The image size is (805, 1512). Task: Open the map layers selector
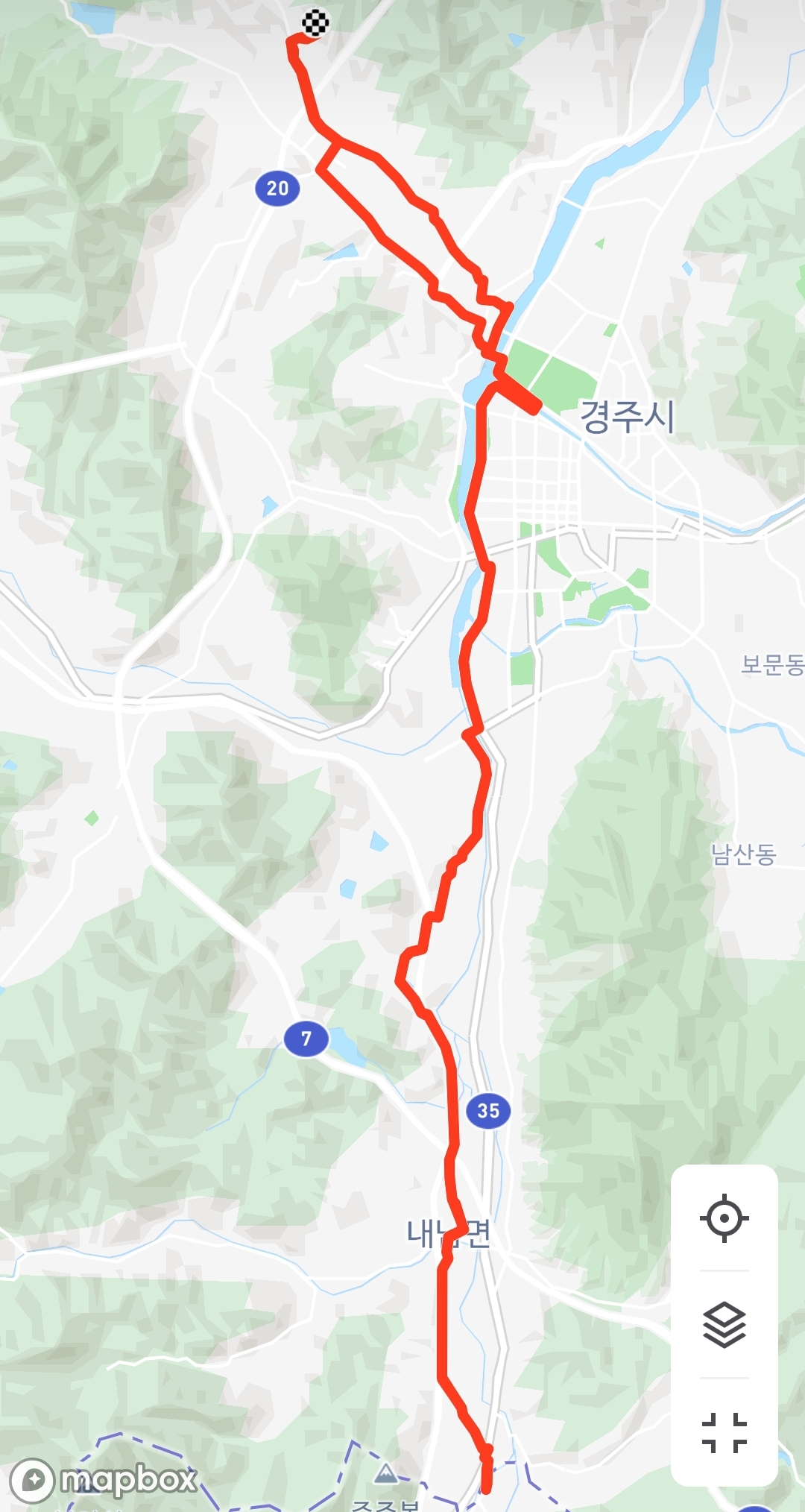[724, 1325]
